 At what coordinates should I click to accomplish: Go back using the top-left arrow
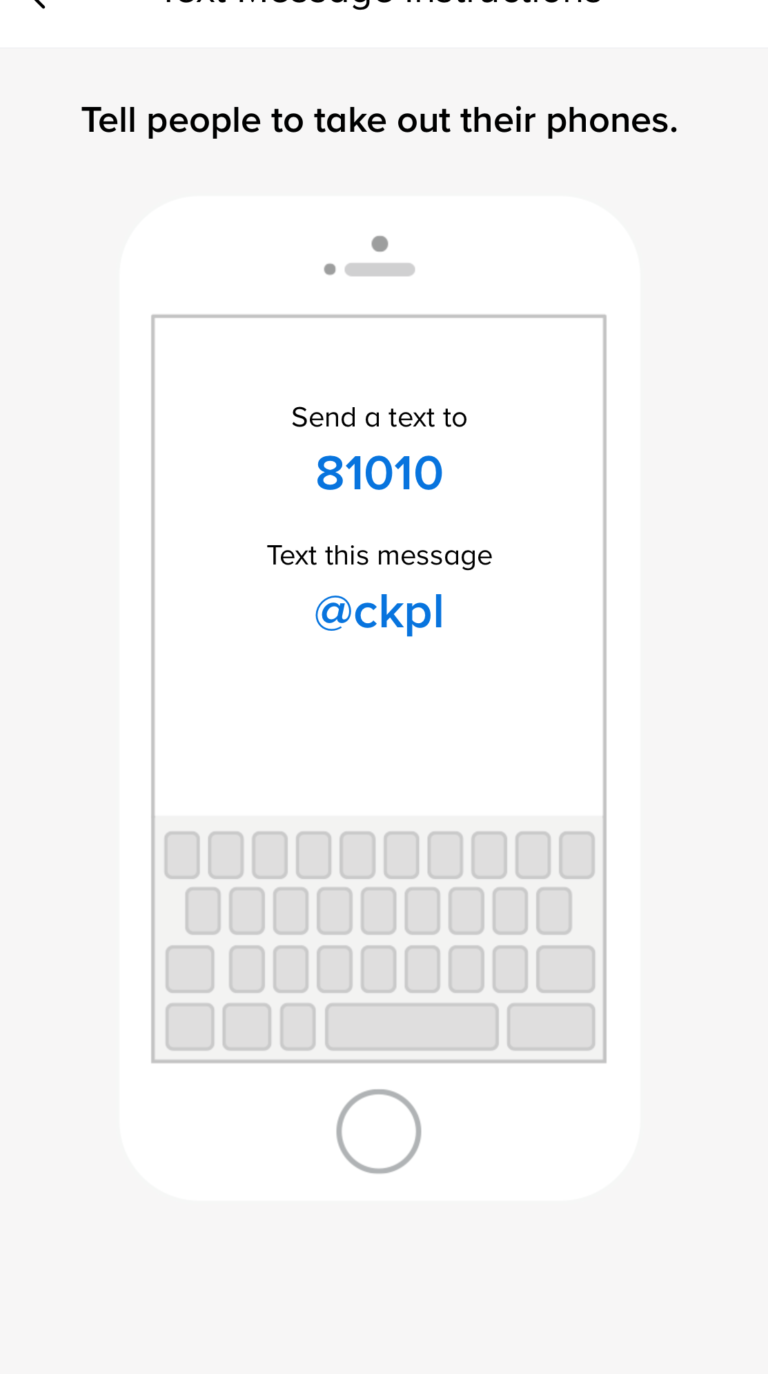pyautogui.click(x=38, y=3)
